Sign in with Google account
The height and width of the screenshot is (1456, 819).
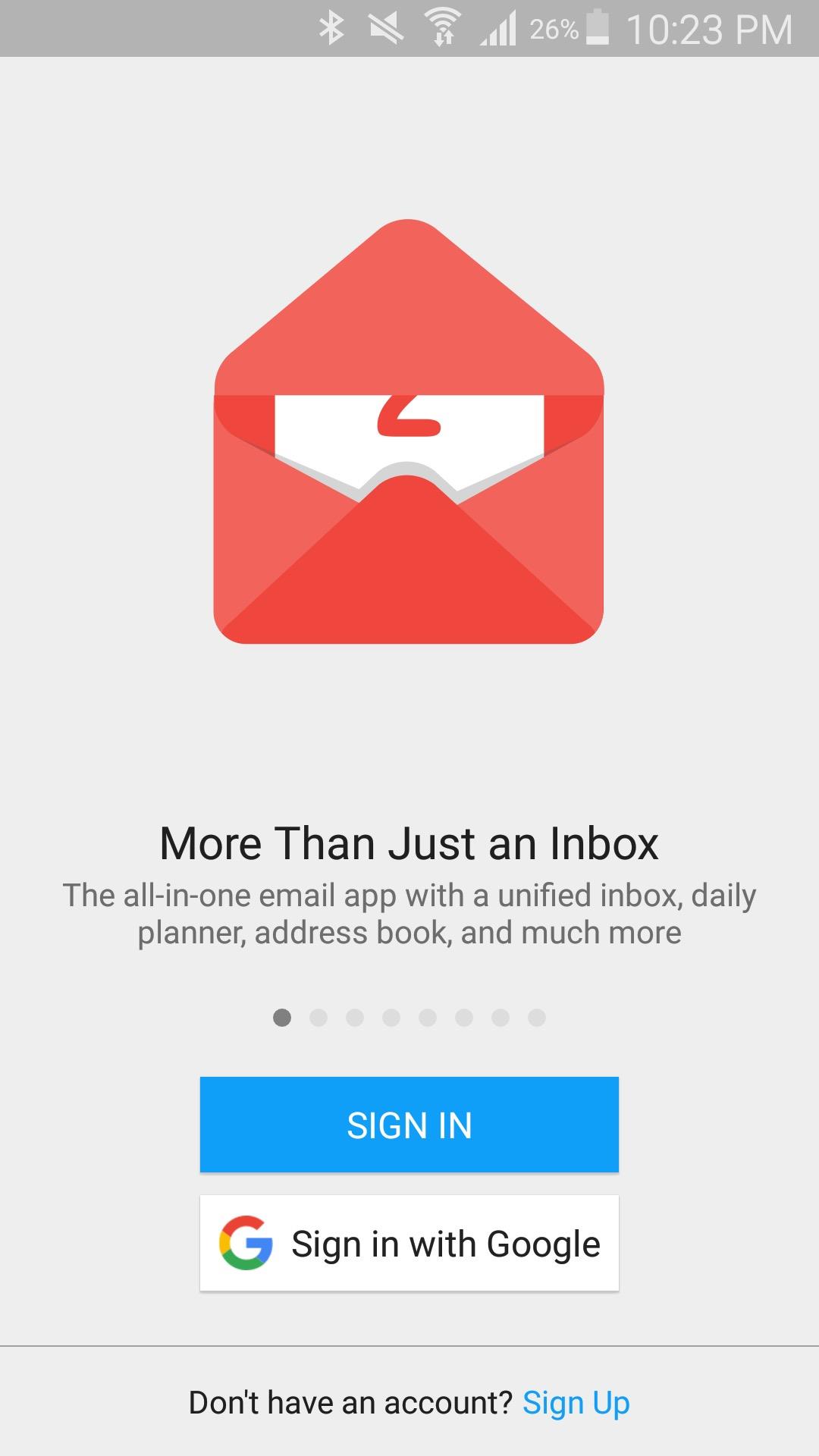(409, 1243)
